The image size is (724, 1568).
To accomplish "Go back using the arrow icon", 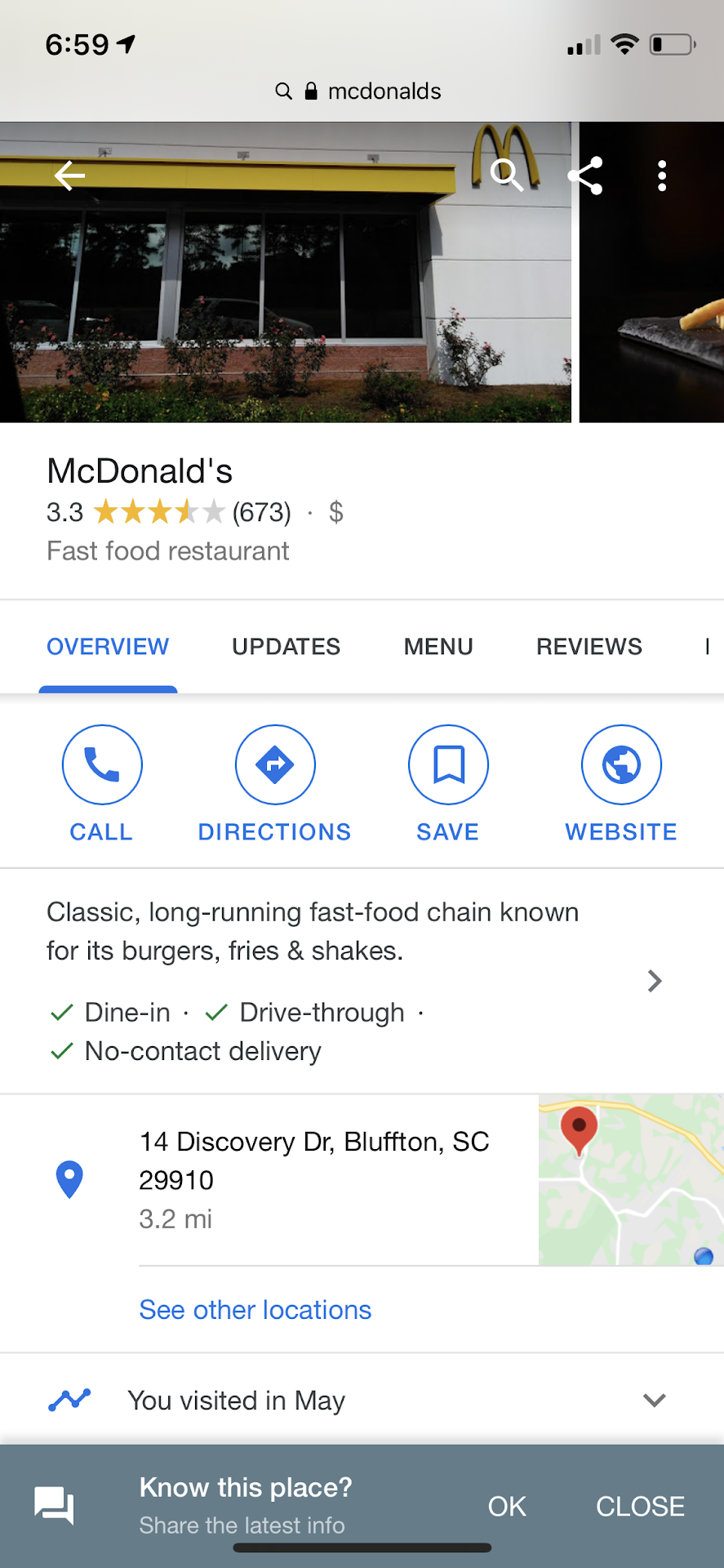I will [x=70, y=175].
